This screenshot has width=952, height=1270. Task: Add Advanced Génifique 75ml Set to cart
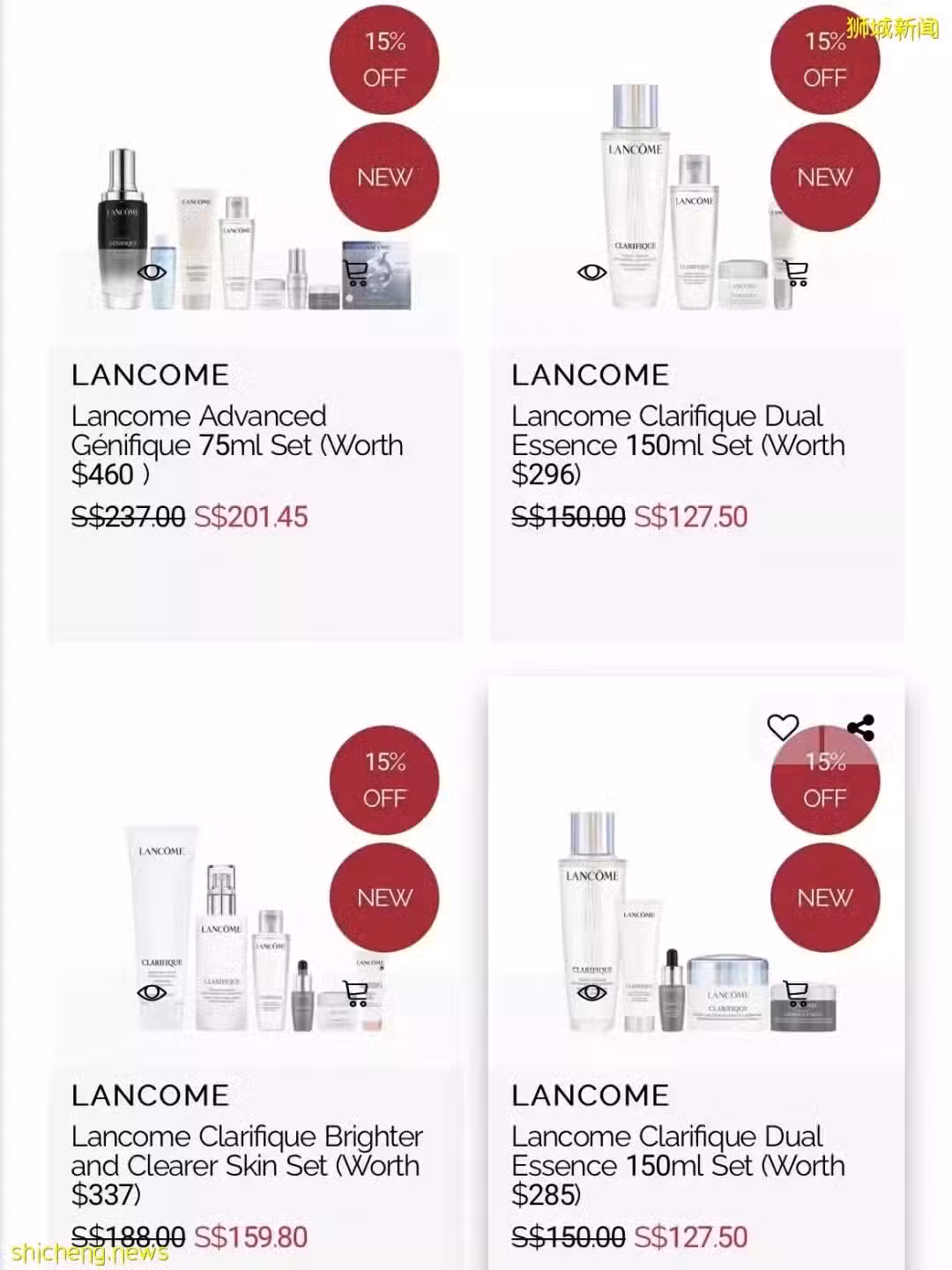click(356, 273)
